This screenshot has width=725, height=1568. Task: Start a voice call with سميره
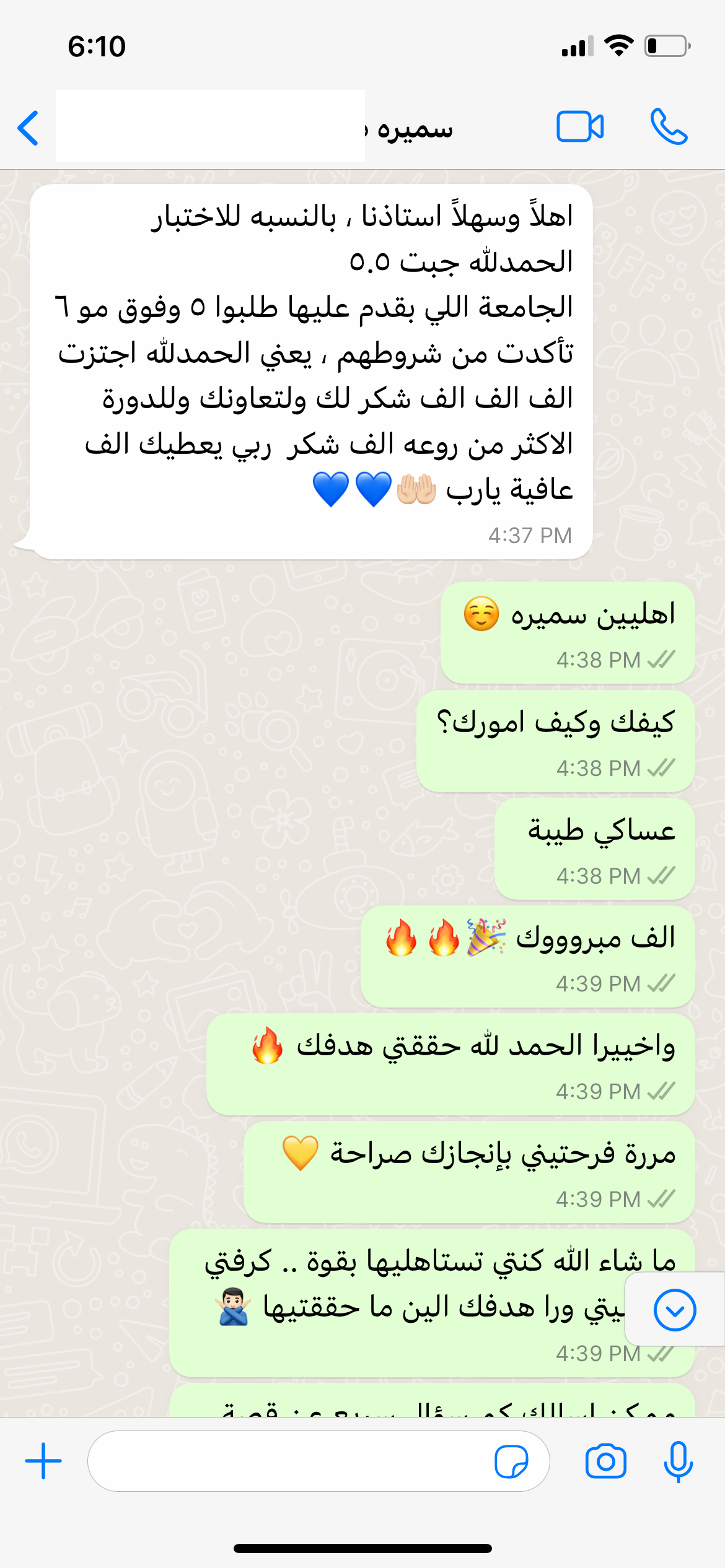(669, 127)
